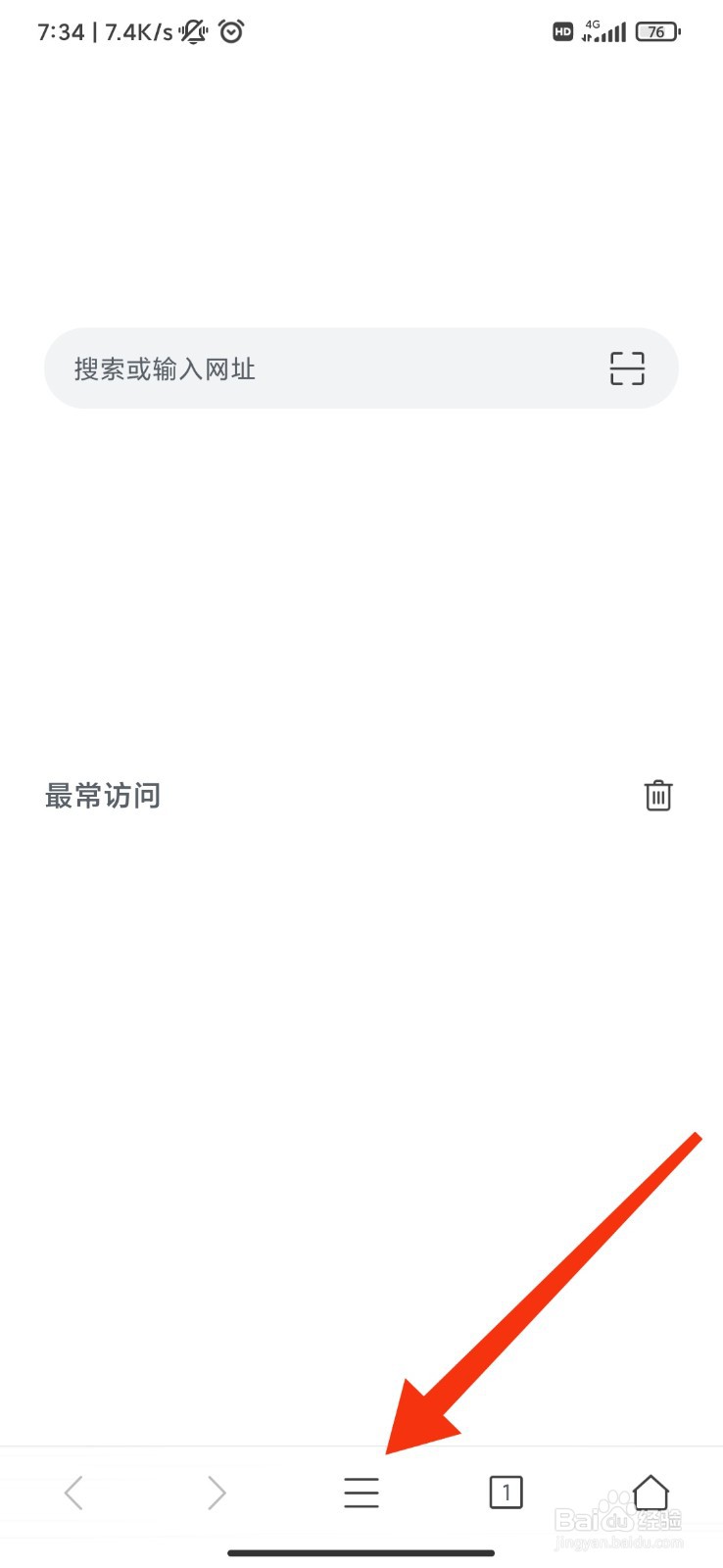Clear most visited sites with trash icon
This screenshot has height=1568, width=723.
657,796
